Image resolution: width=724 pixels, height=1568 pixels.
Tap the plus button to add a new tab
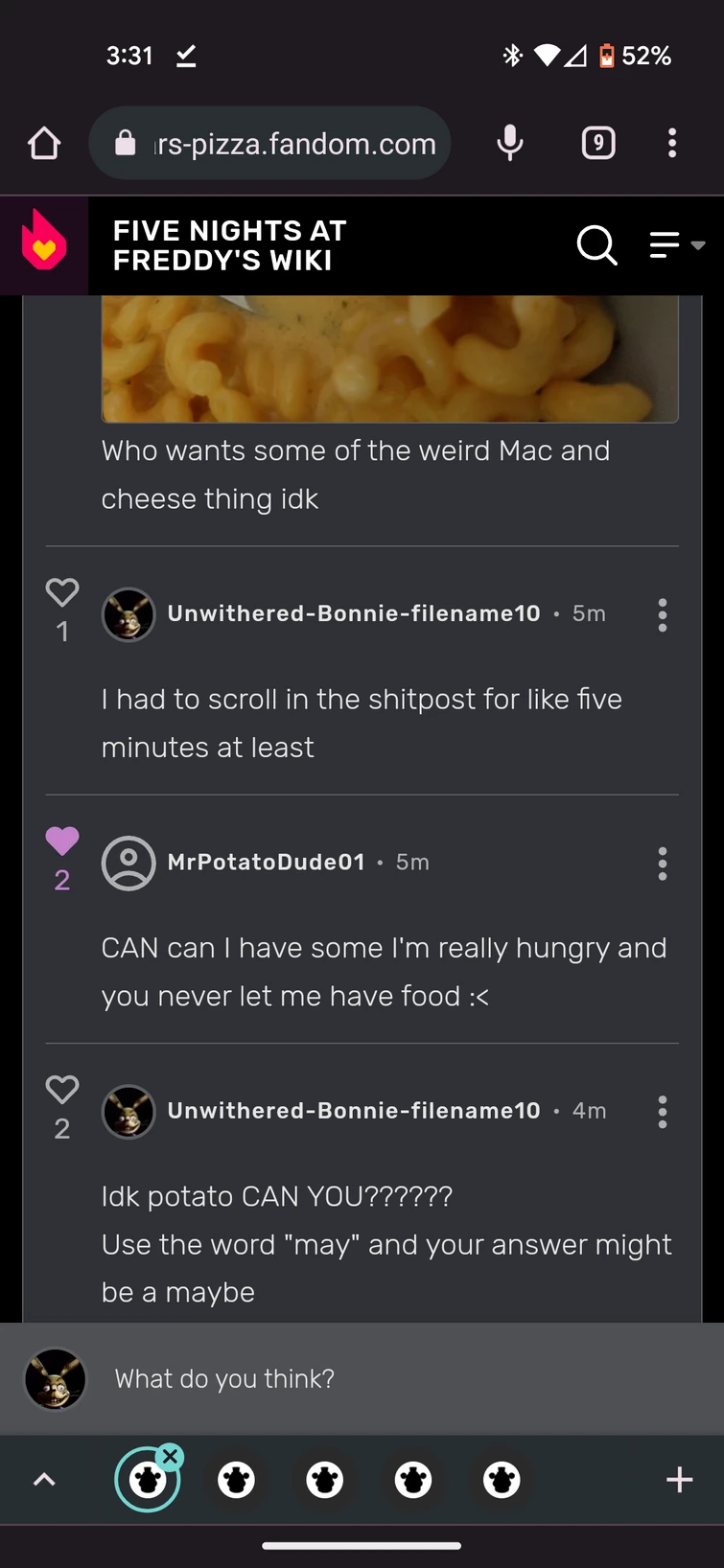679,1479
